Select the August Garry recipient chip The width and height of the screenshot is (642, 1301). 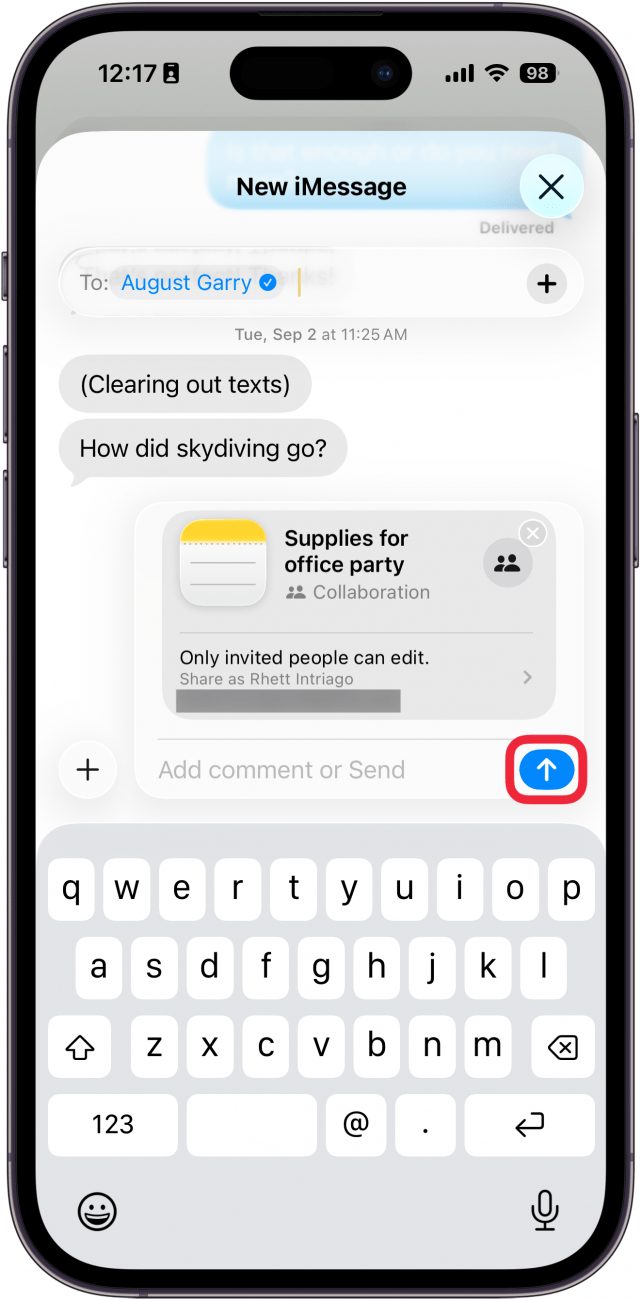(198, 283)
